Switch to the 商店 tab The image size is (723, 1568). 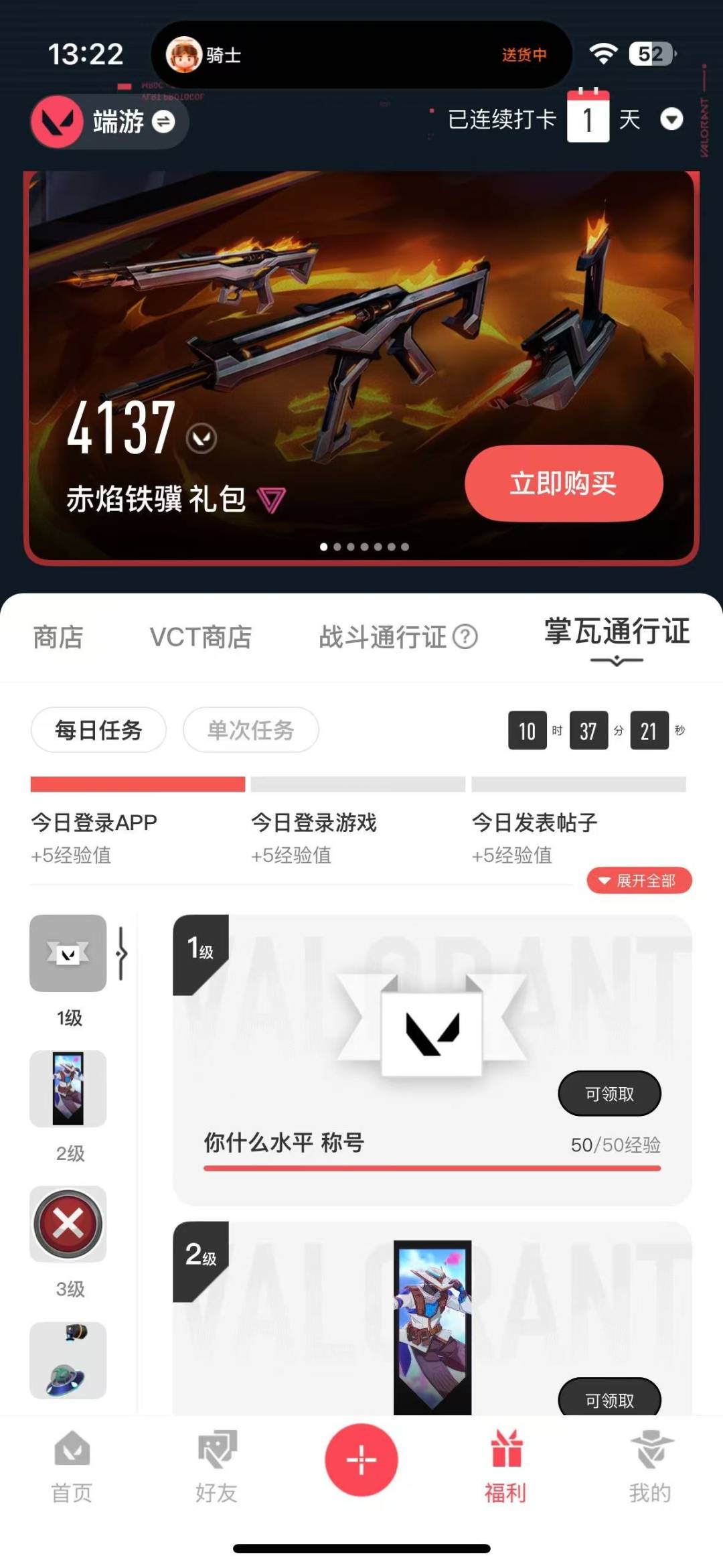click(x=58, y=637)
